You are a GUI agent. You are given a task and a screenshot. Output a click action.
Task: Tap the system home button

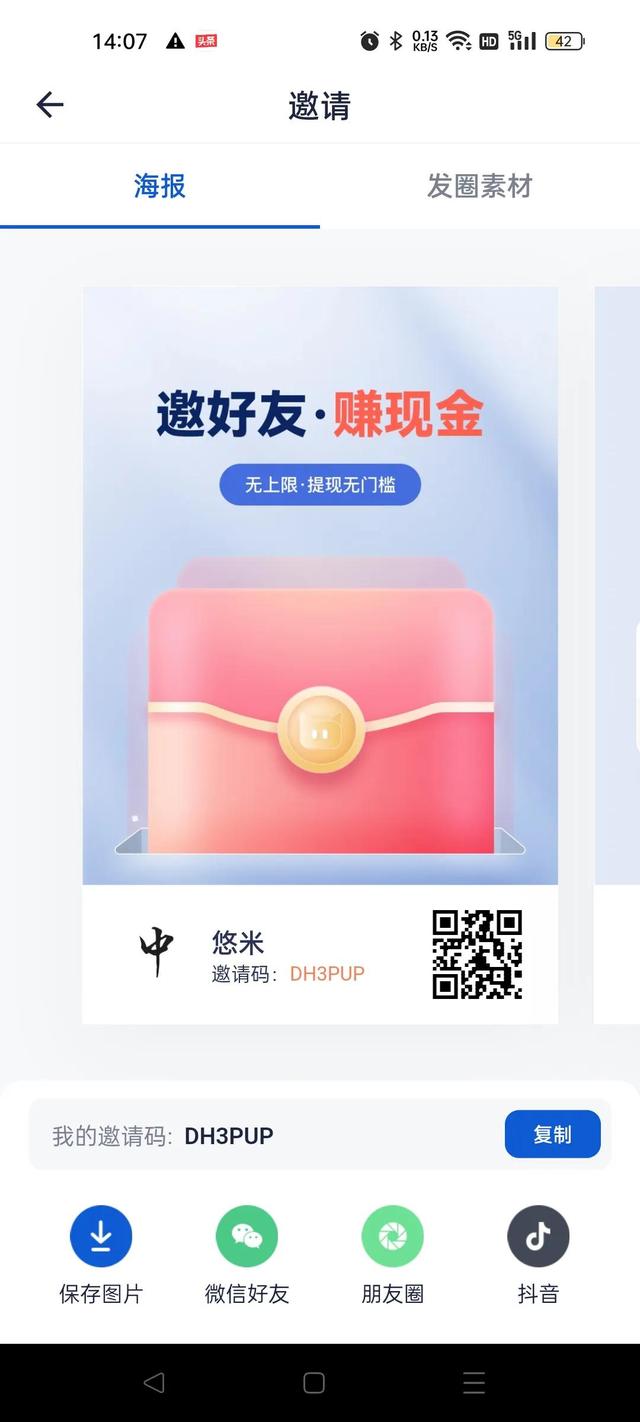coord(314,1383)
